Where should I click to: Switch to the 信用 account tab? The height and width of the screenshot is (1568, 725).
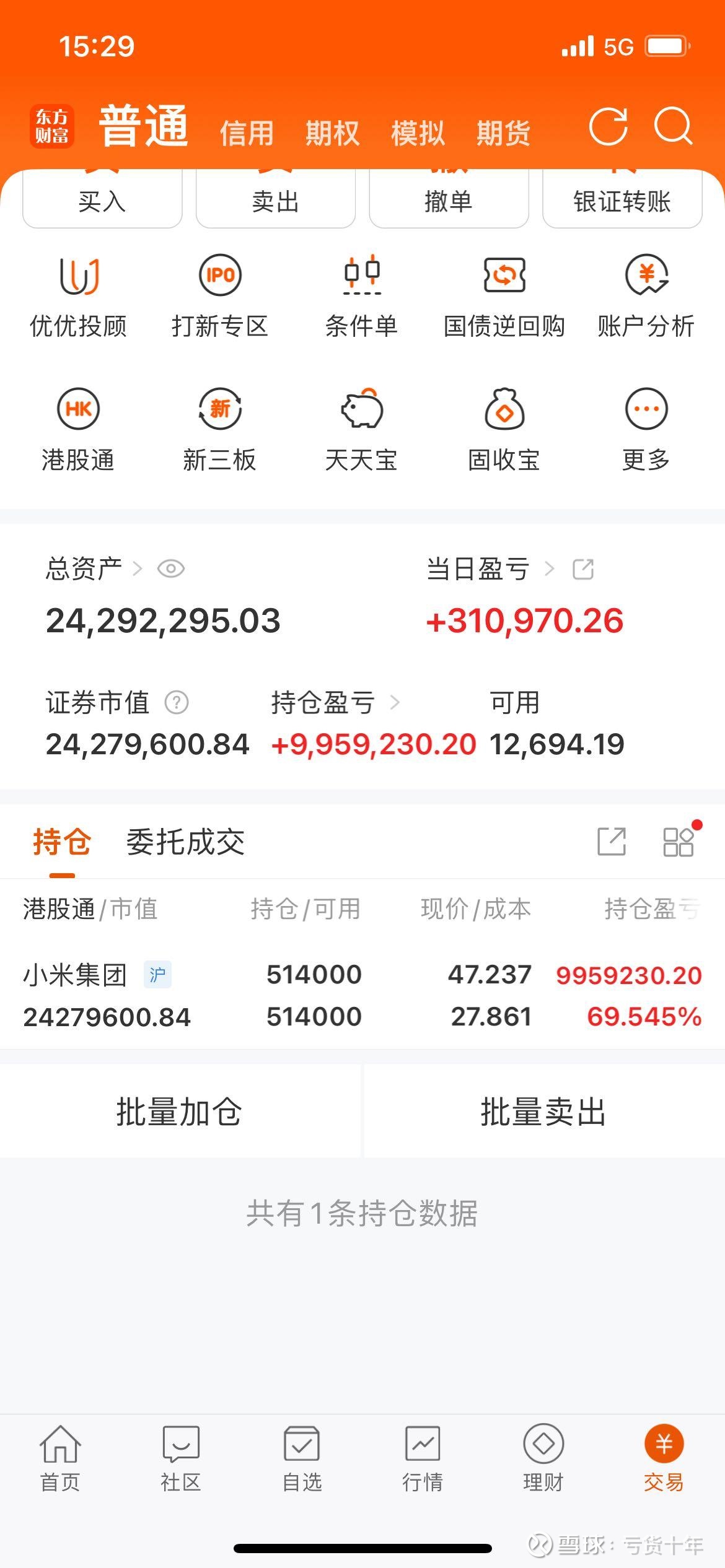(247, 133)
